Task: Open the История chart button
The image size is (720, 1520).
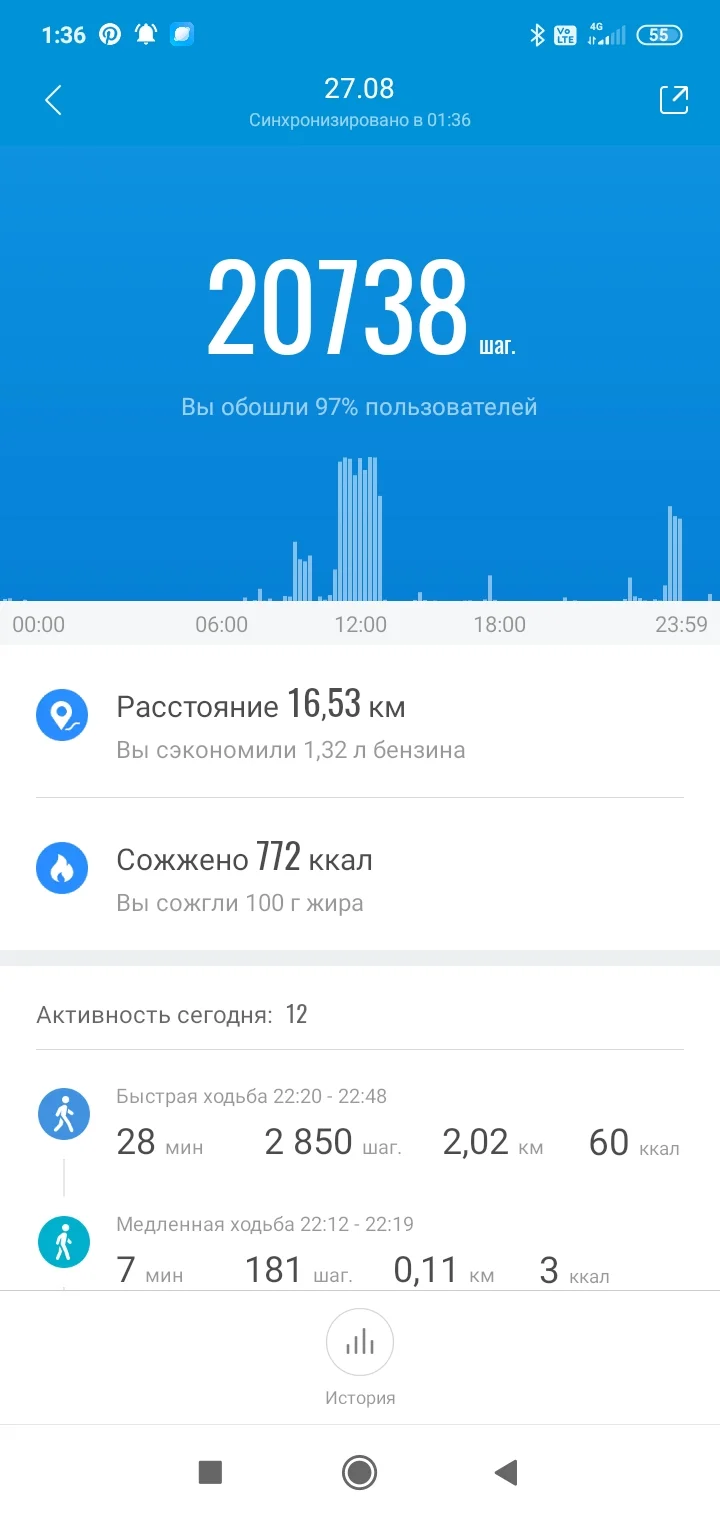Action: (x=360, y=1343)
